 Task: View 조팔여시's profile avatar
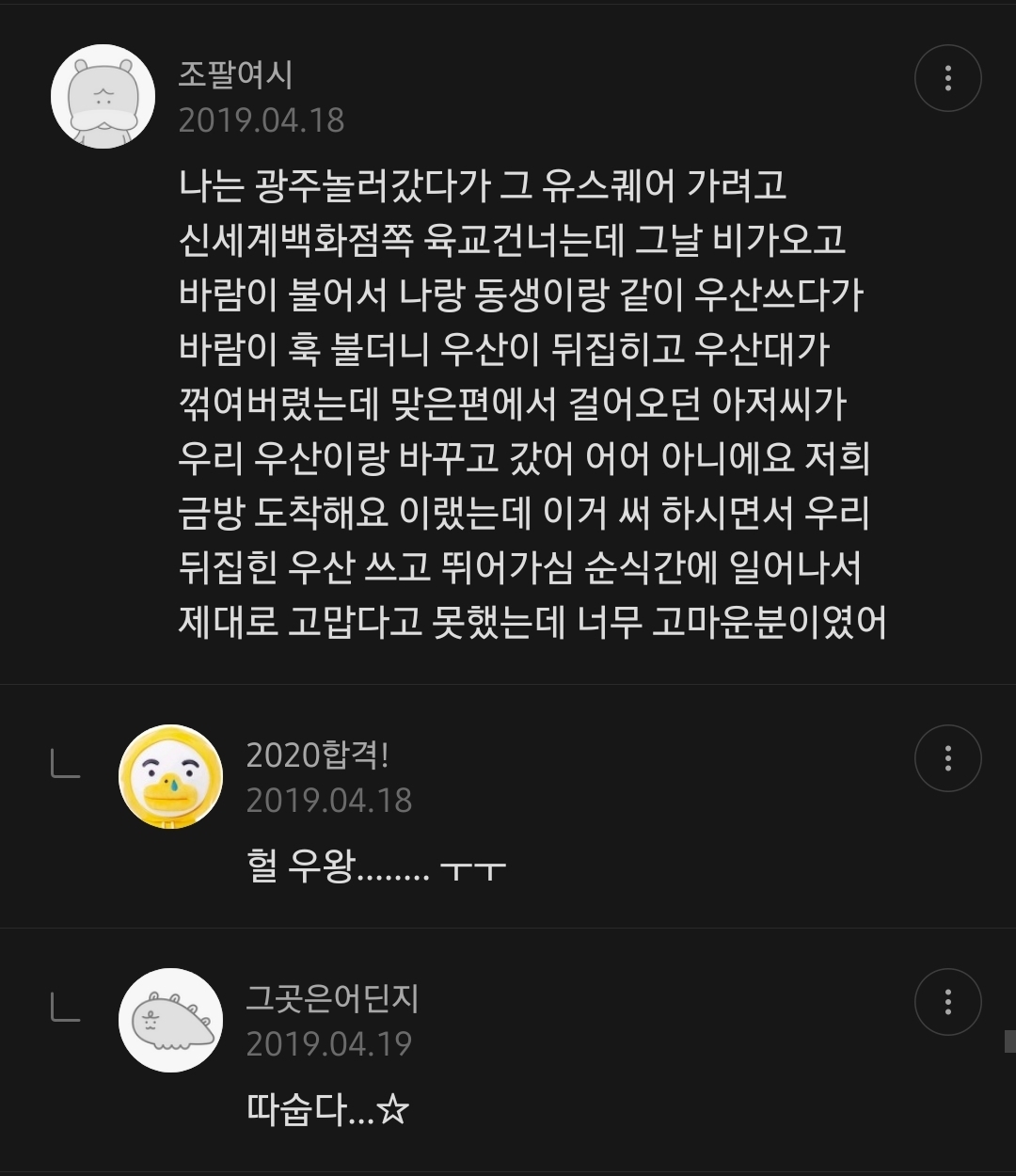(x=103, y=96)
